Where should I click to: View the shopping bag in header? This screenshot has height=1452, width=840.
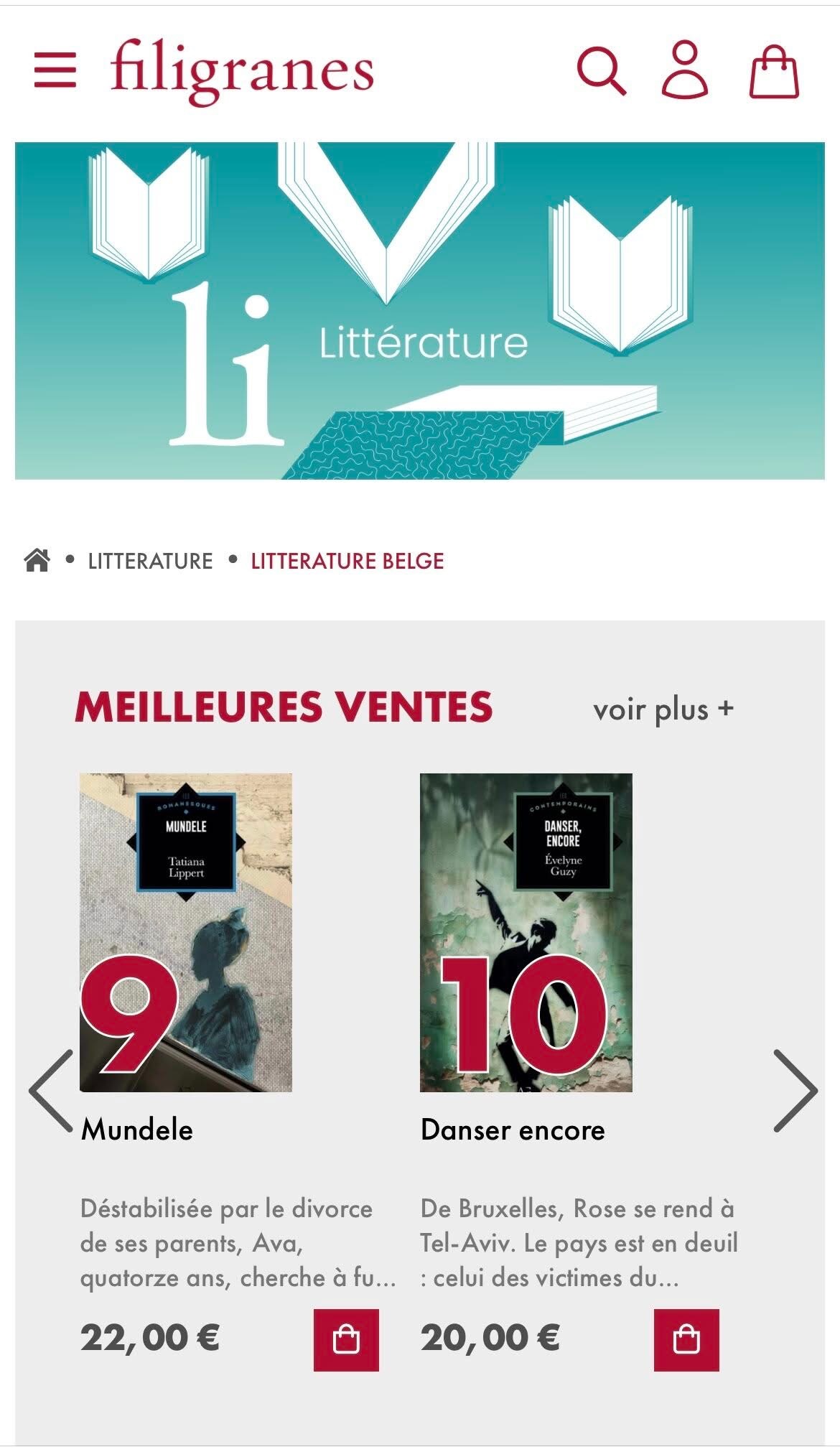(x=774, y=71)
